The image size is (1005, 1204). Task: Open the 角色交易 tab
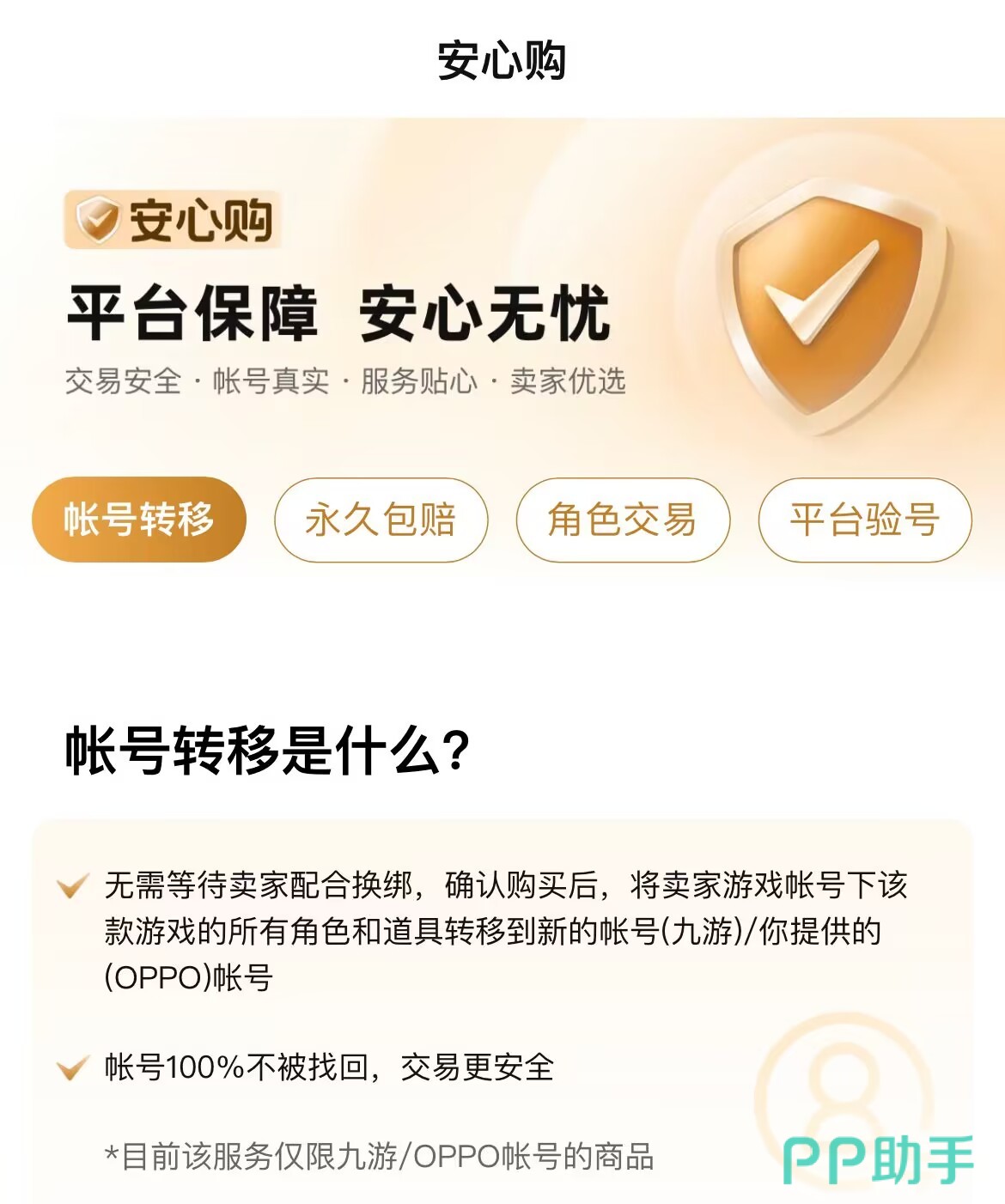pos(623,520)
